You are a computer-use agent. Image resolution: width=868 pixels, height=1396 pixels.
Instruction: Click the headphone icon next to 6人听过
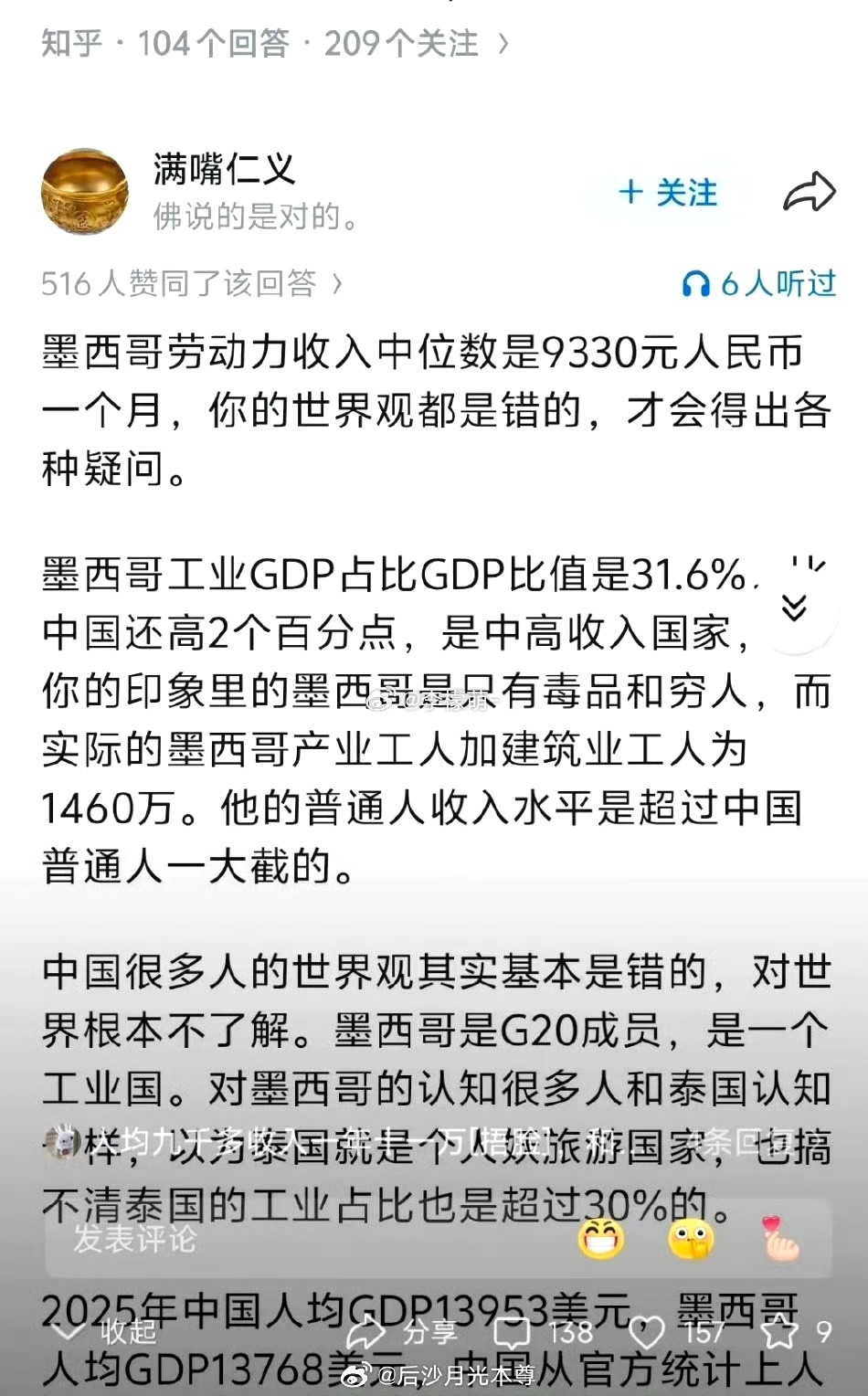(697, 284)
